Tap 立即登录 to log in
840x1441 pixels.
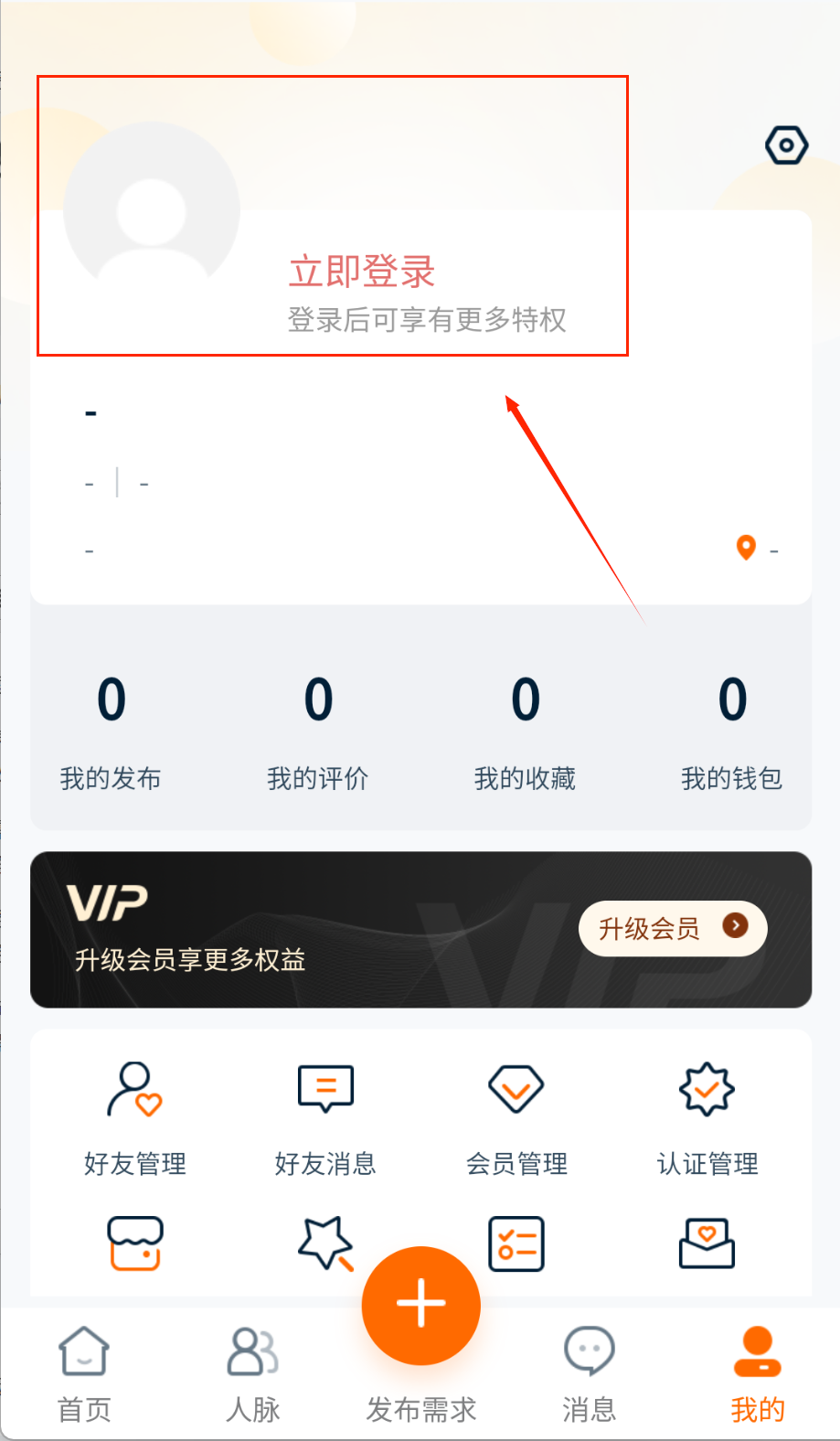pos(362,272)
